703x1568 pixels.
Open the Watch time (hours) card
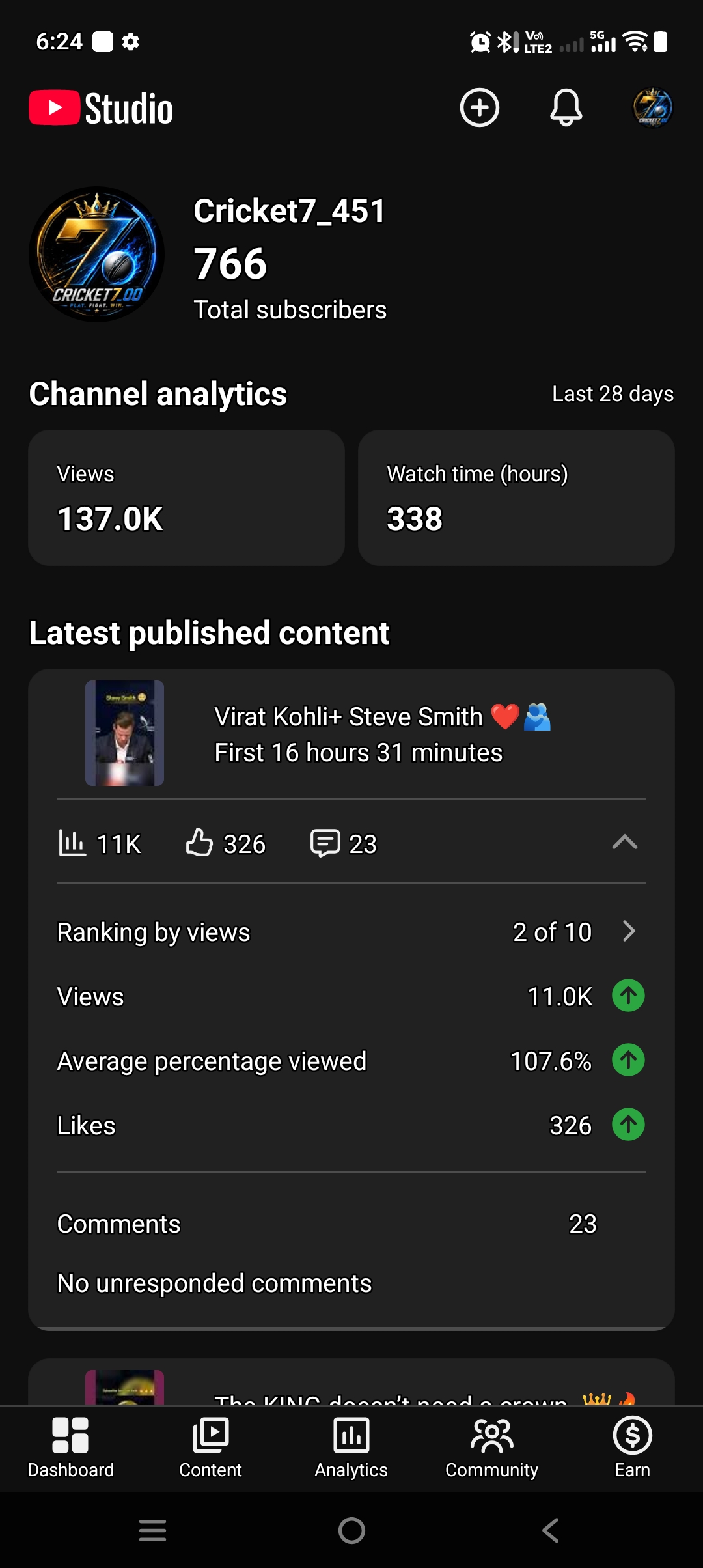pyautogui.click(x=516, y=497)
